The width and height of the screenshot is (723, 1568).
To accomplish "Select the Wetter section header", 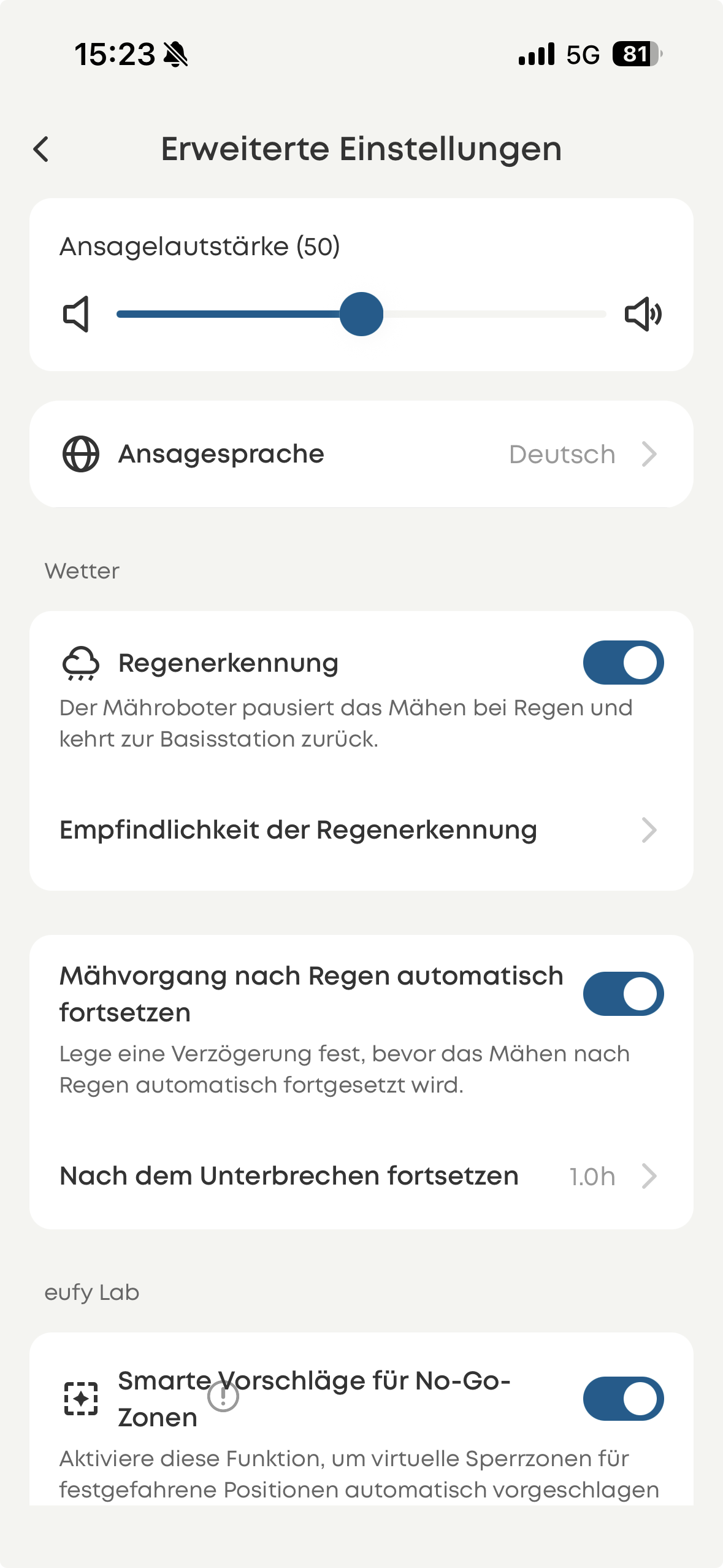I will pyautogui.click(x=82, y=571).
